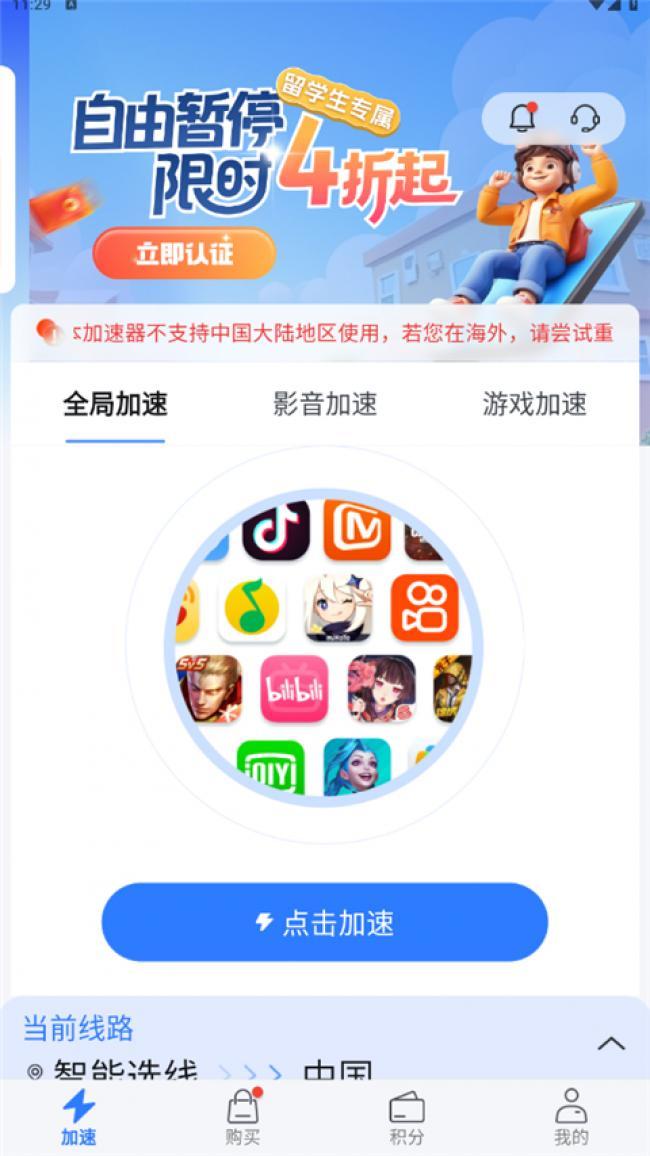
Task: Open the notifications bell
Action: [x=522, y=118]
